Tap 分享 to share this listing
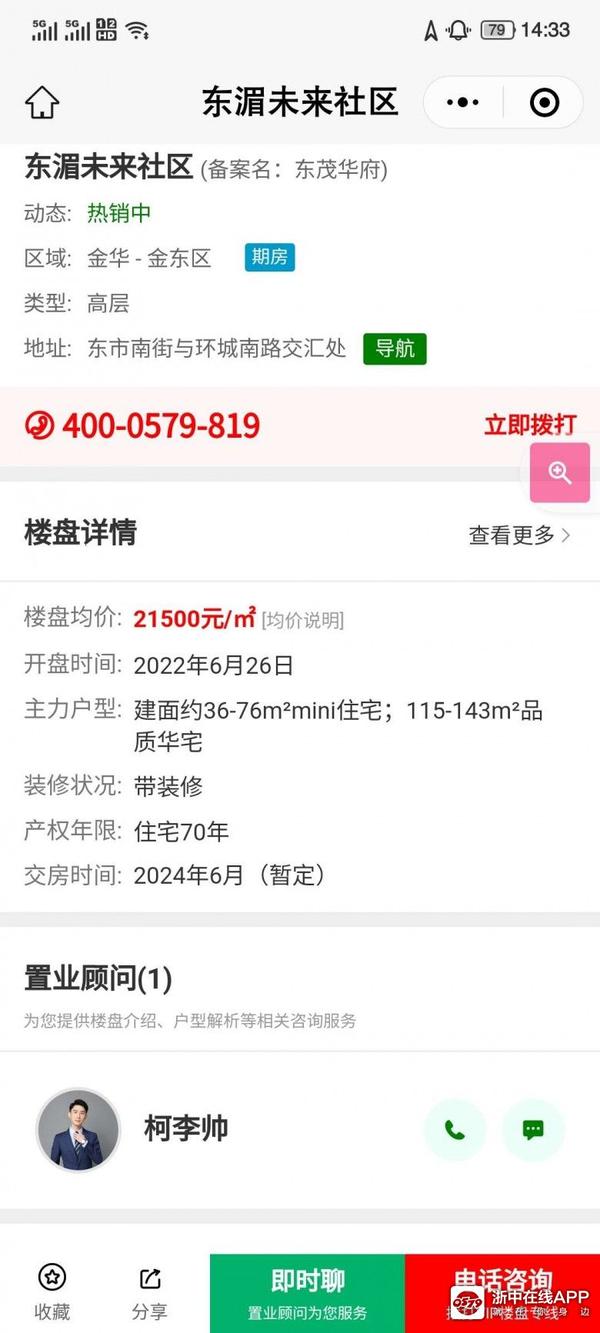The height and width of the screenshot is (1333, 600). pos(150,1290)
